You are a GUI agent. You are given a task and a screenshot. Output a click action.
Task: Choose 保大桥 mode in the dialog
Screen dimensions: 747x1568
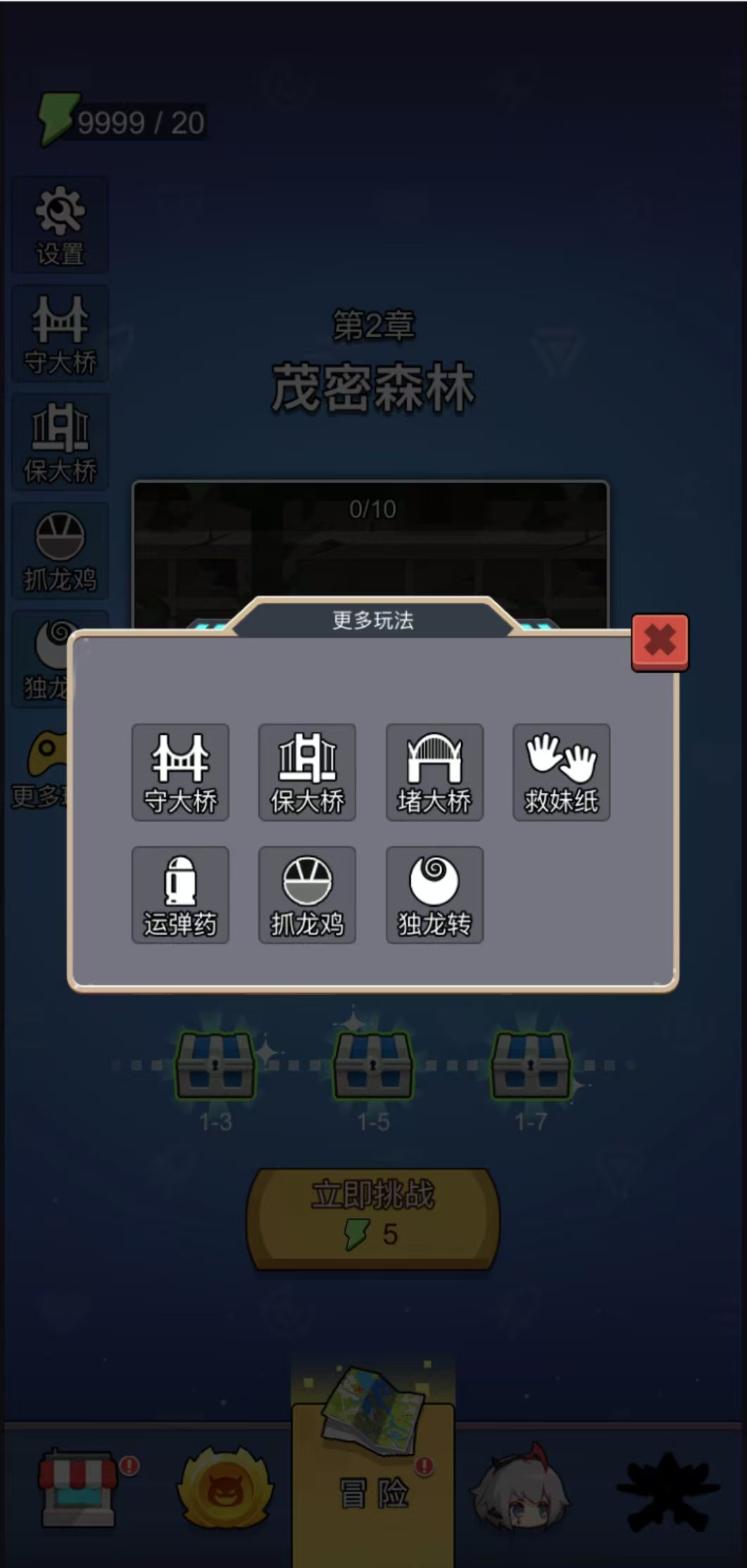(x=307, y=772)
